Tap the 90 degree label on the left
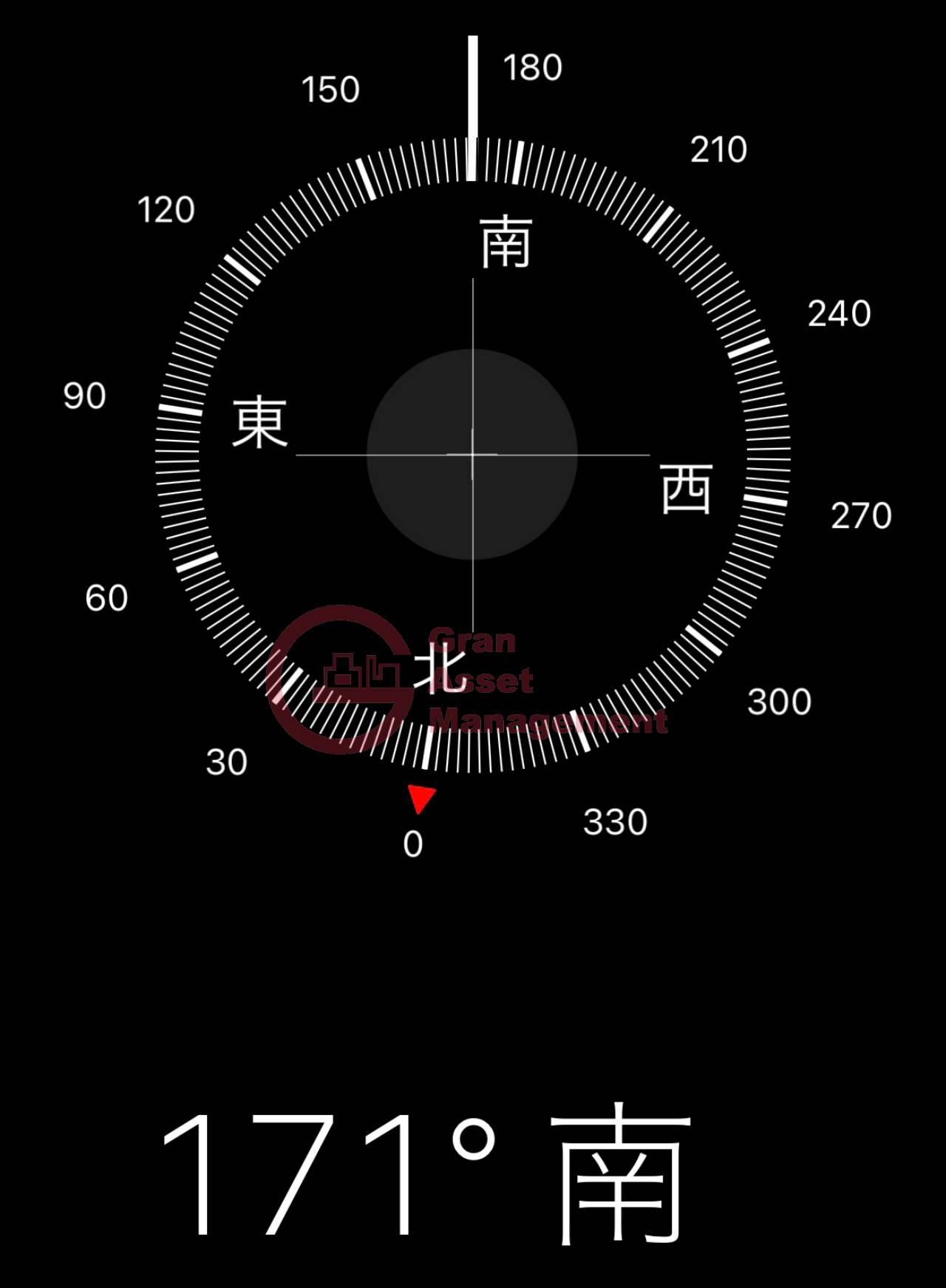Screen dimensions: 946x1288 [85, 396]
